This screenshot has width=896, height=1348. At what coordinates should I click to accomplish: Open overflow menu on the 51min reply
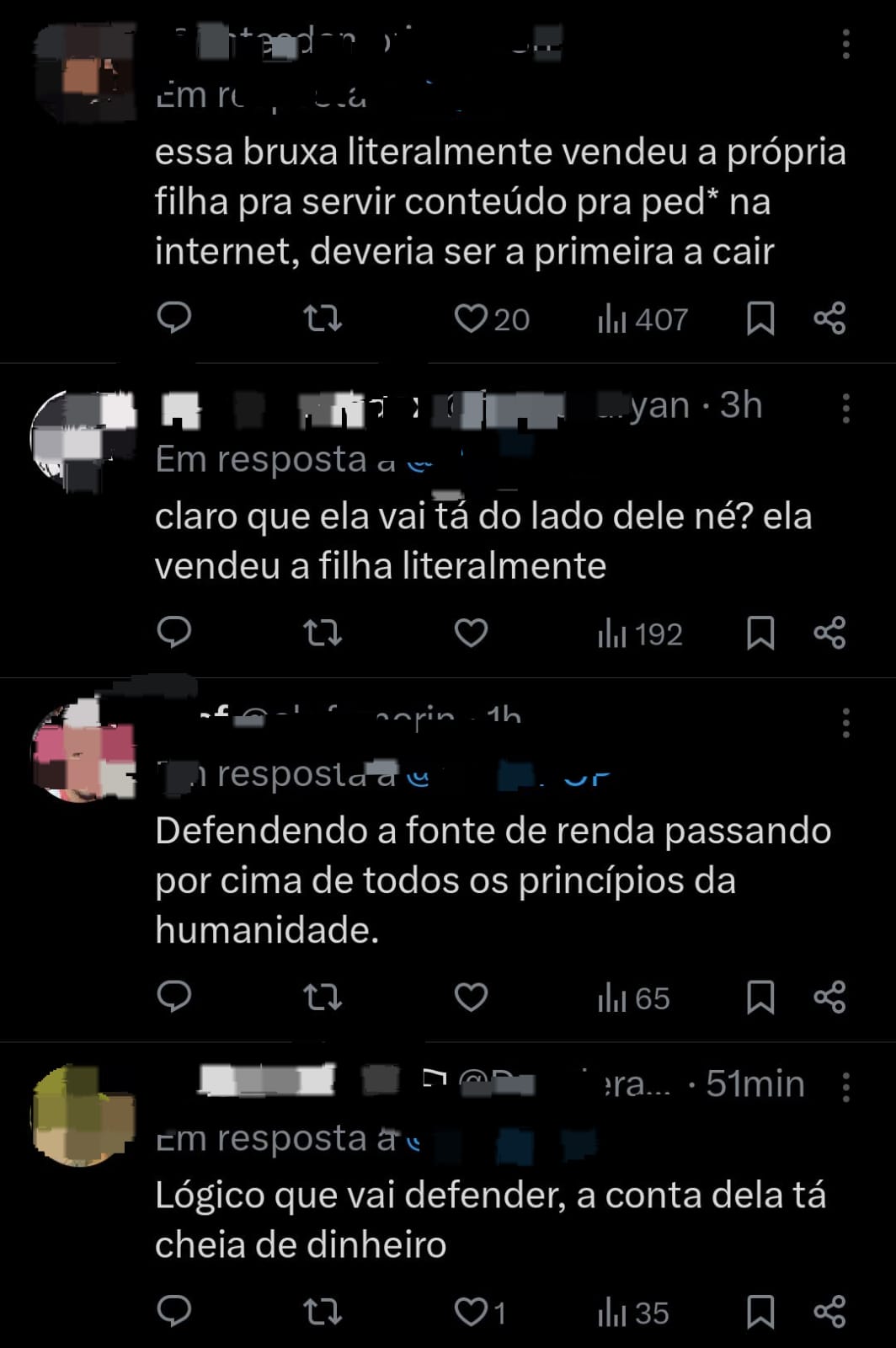pos(845,1088)
